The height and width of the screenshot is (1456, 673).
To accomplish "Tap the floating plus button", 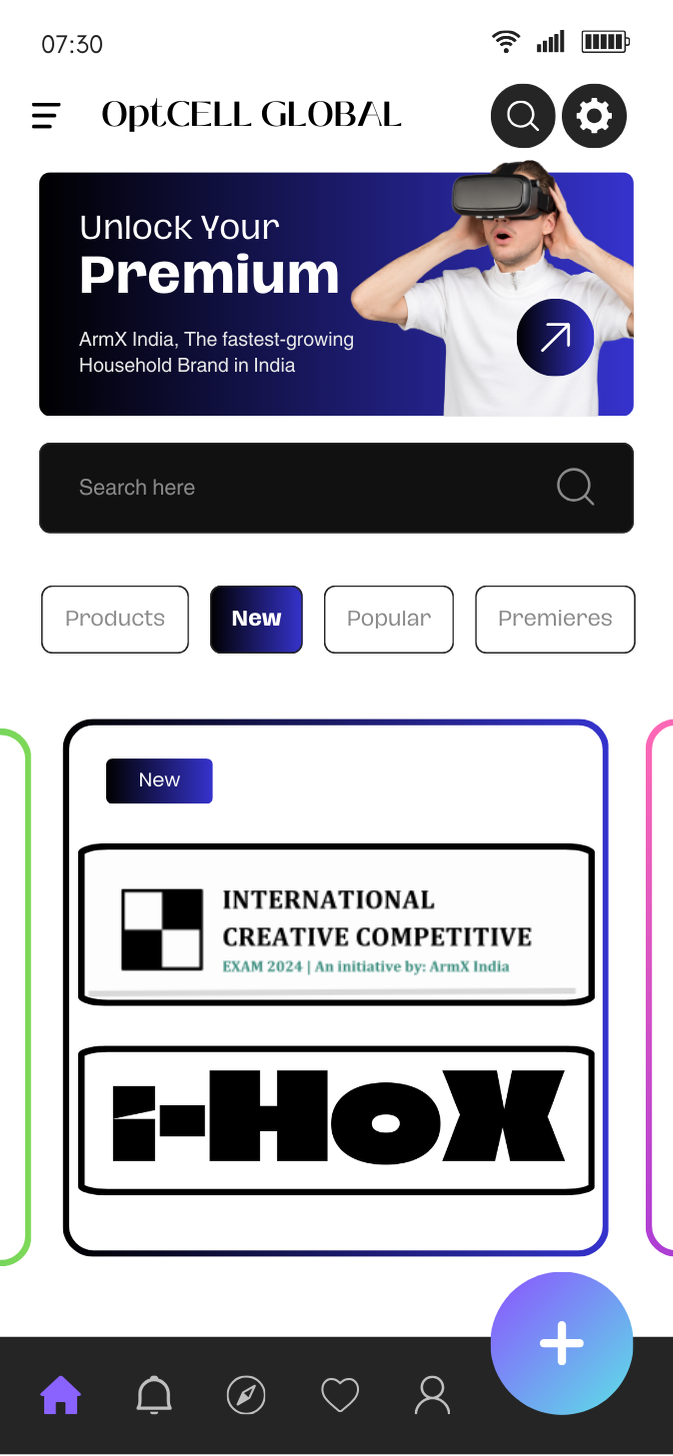I will tap(561, 1343).
